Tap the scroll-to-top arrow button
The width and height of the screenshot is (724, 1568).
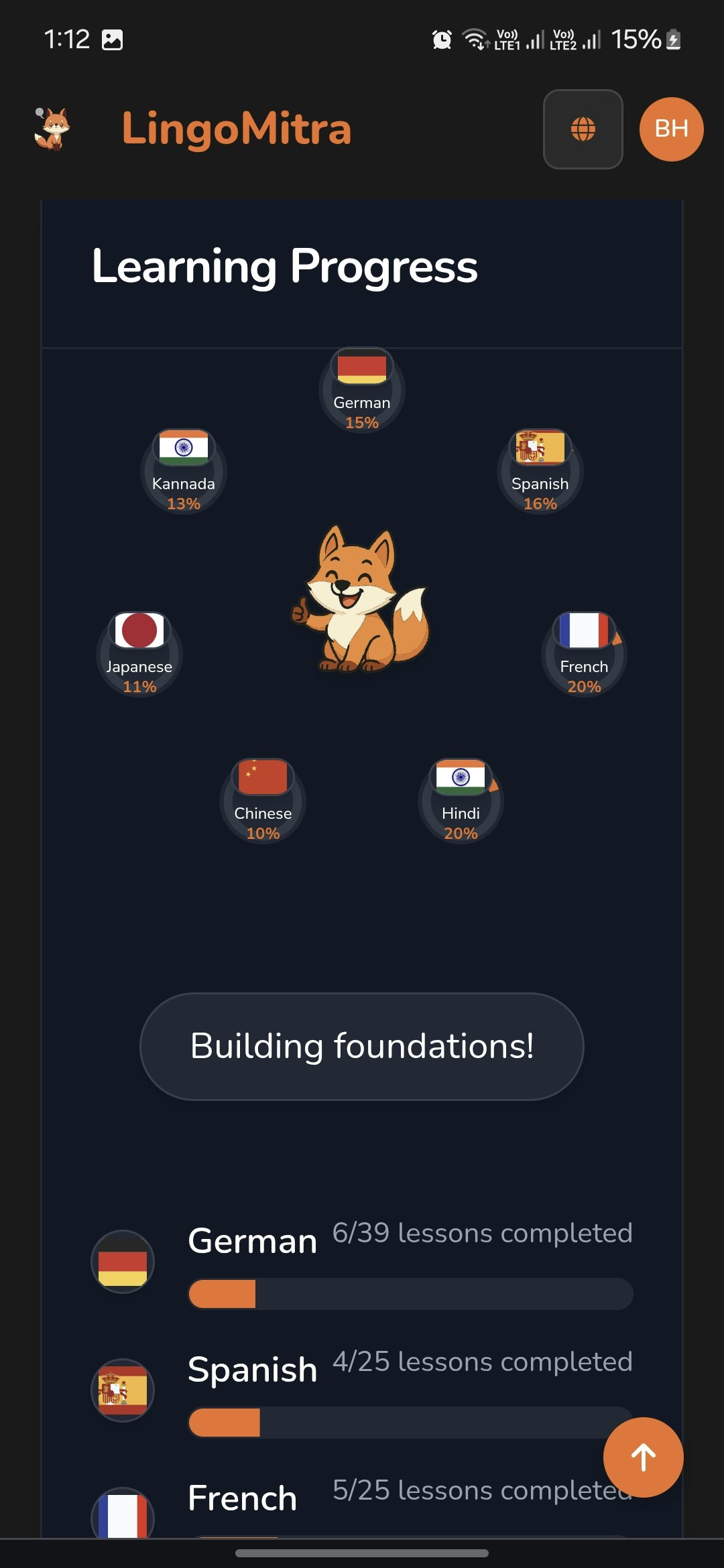643,1457
